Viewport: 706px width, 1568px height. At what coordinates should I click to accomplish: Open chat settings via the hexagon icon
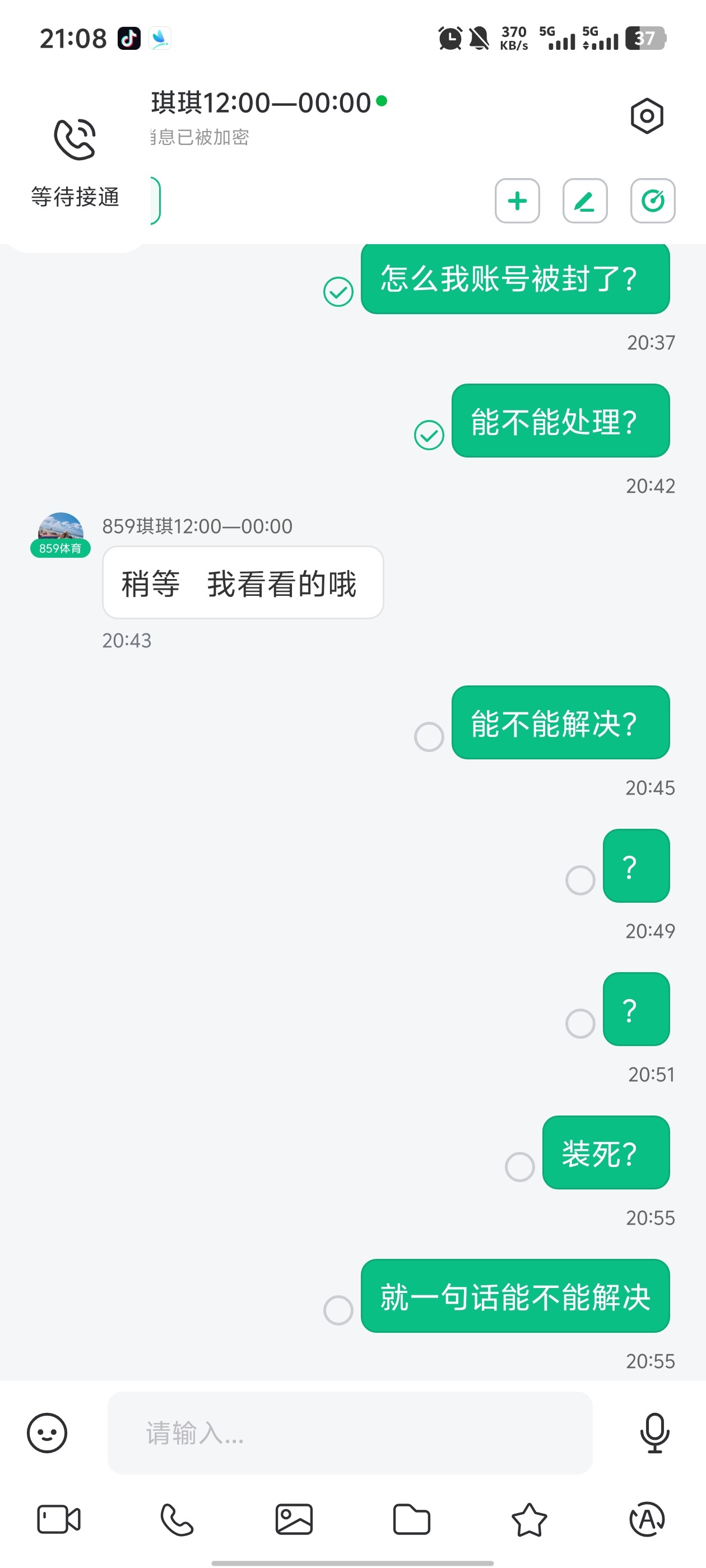(647, 116)
